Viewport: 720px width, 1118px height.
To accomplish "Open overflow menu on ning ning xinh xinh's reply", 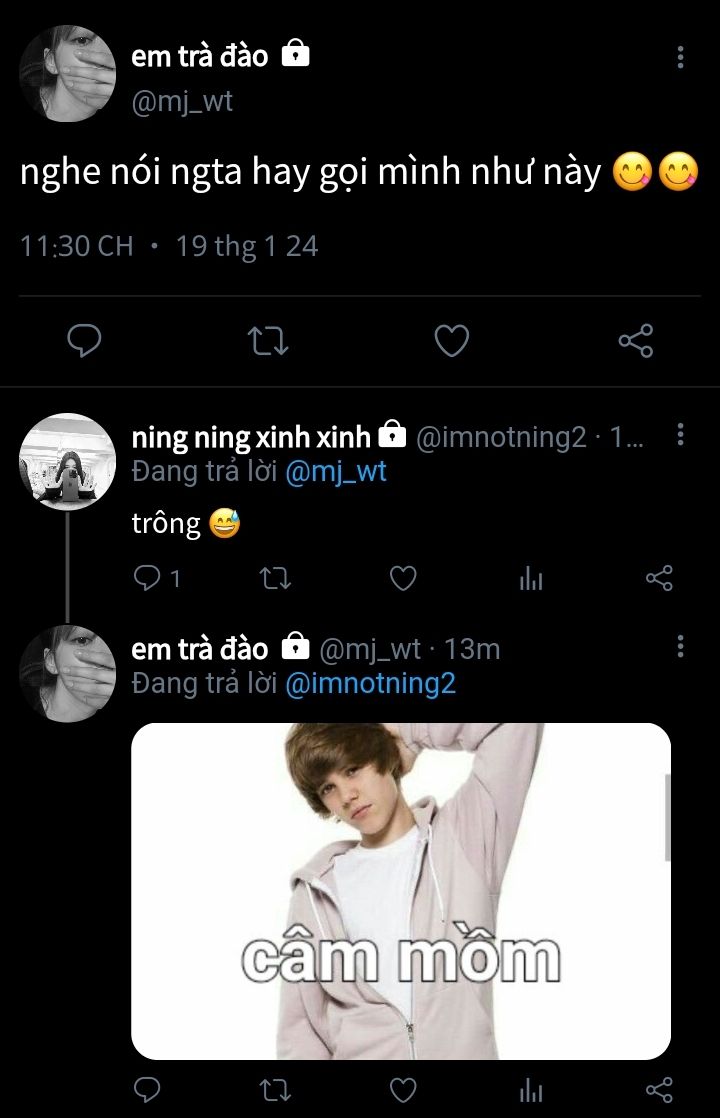I will pos(680,434).
